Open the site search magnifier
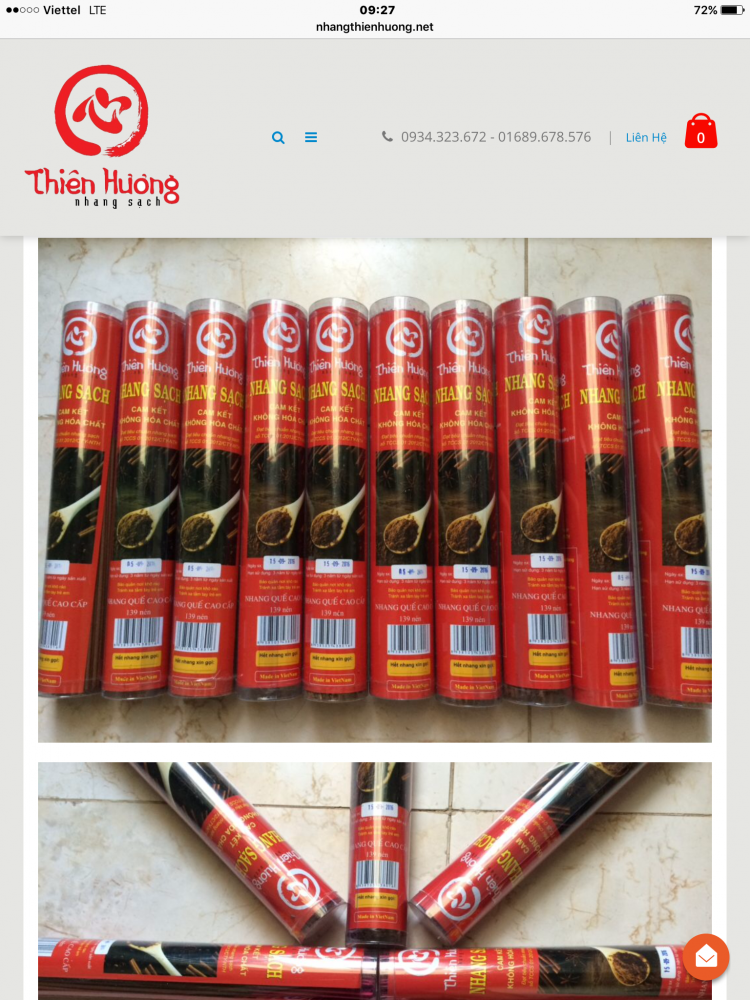The image size is (750, 1000). coord(278,138)
